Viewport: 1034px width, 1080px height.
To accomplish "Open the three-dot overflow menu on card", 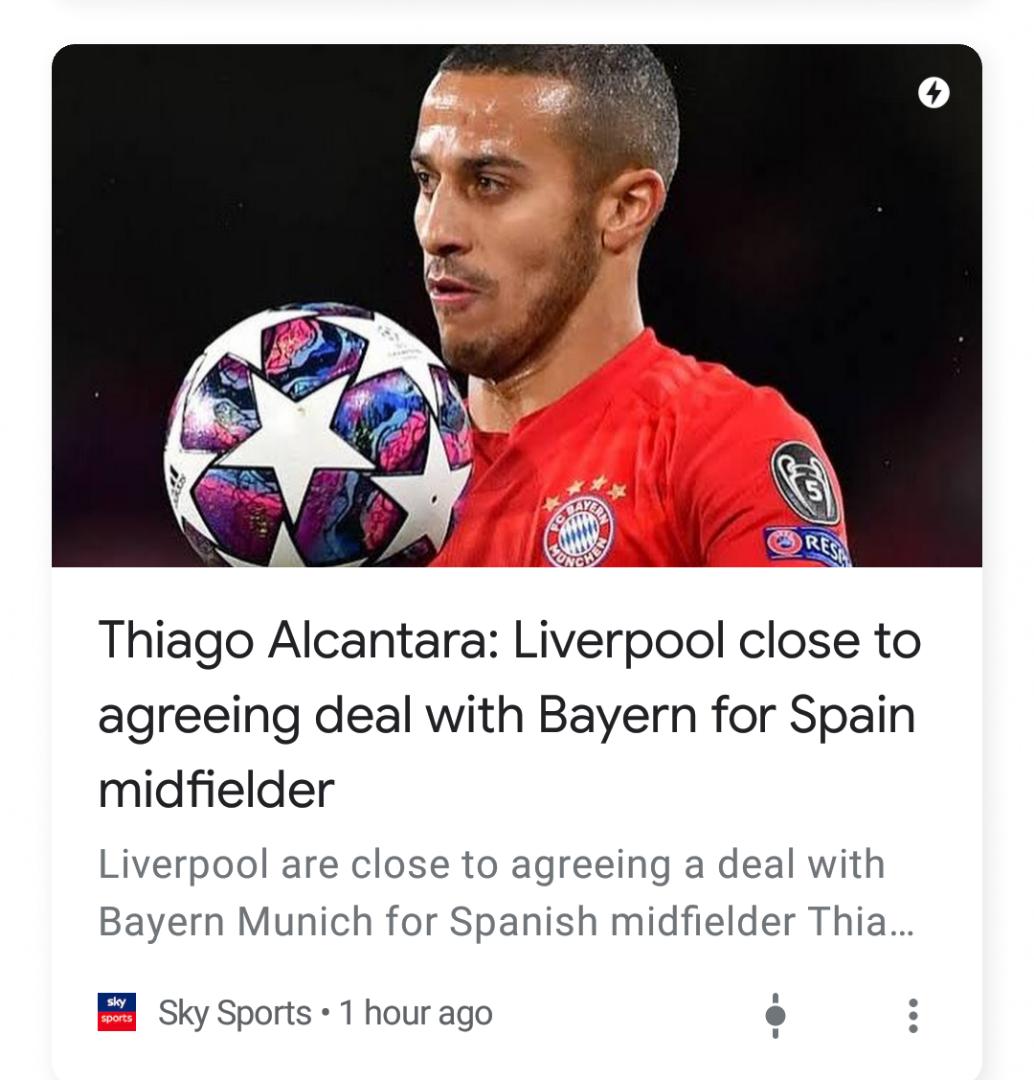I will pos(912,1015).
